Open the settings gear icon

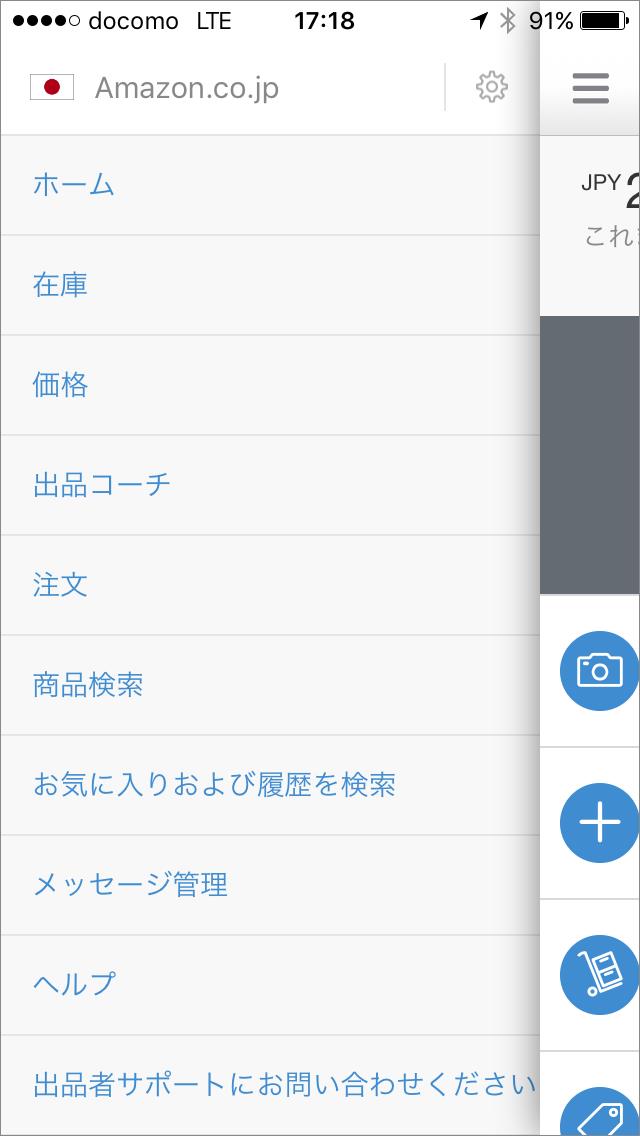[491, 88]
